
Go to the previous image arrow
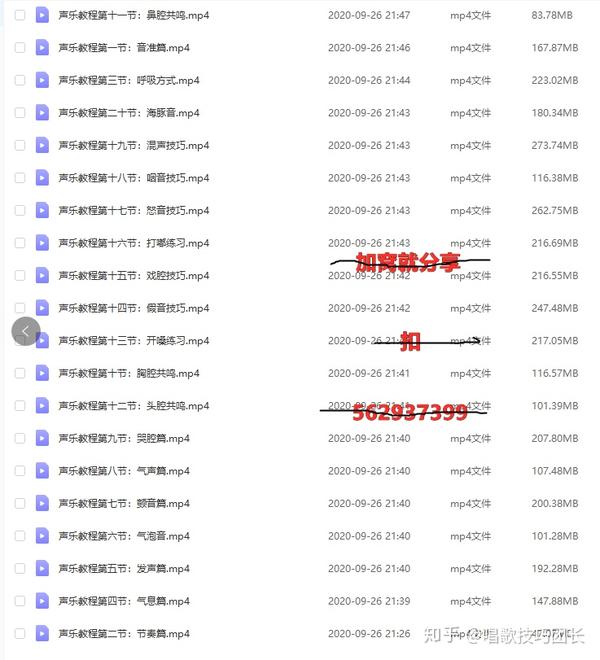[x=26, y=332]
